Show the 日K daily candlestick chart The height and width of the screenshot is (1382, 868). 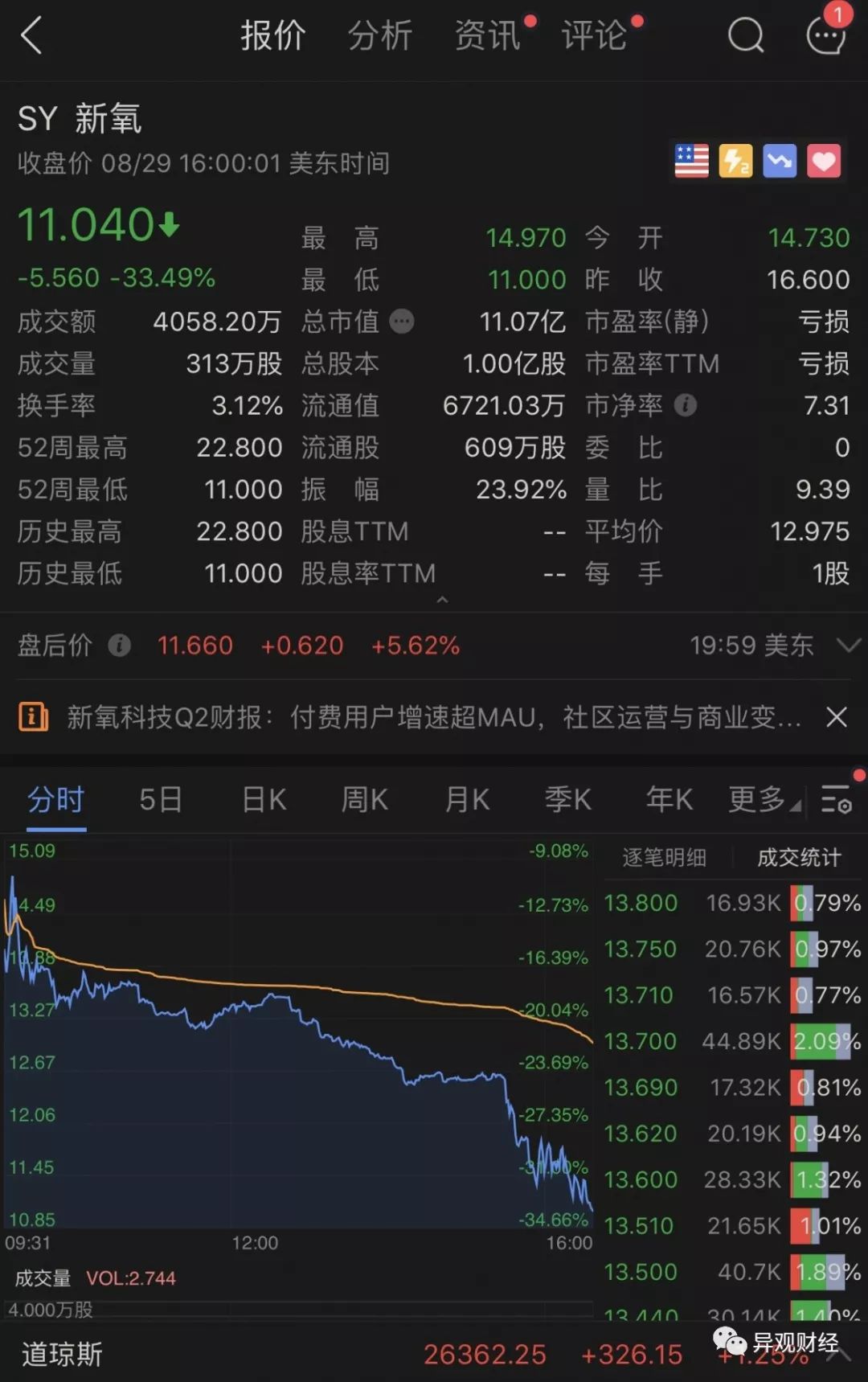pyautogui.click(x=264, y=800)
